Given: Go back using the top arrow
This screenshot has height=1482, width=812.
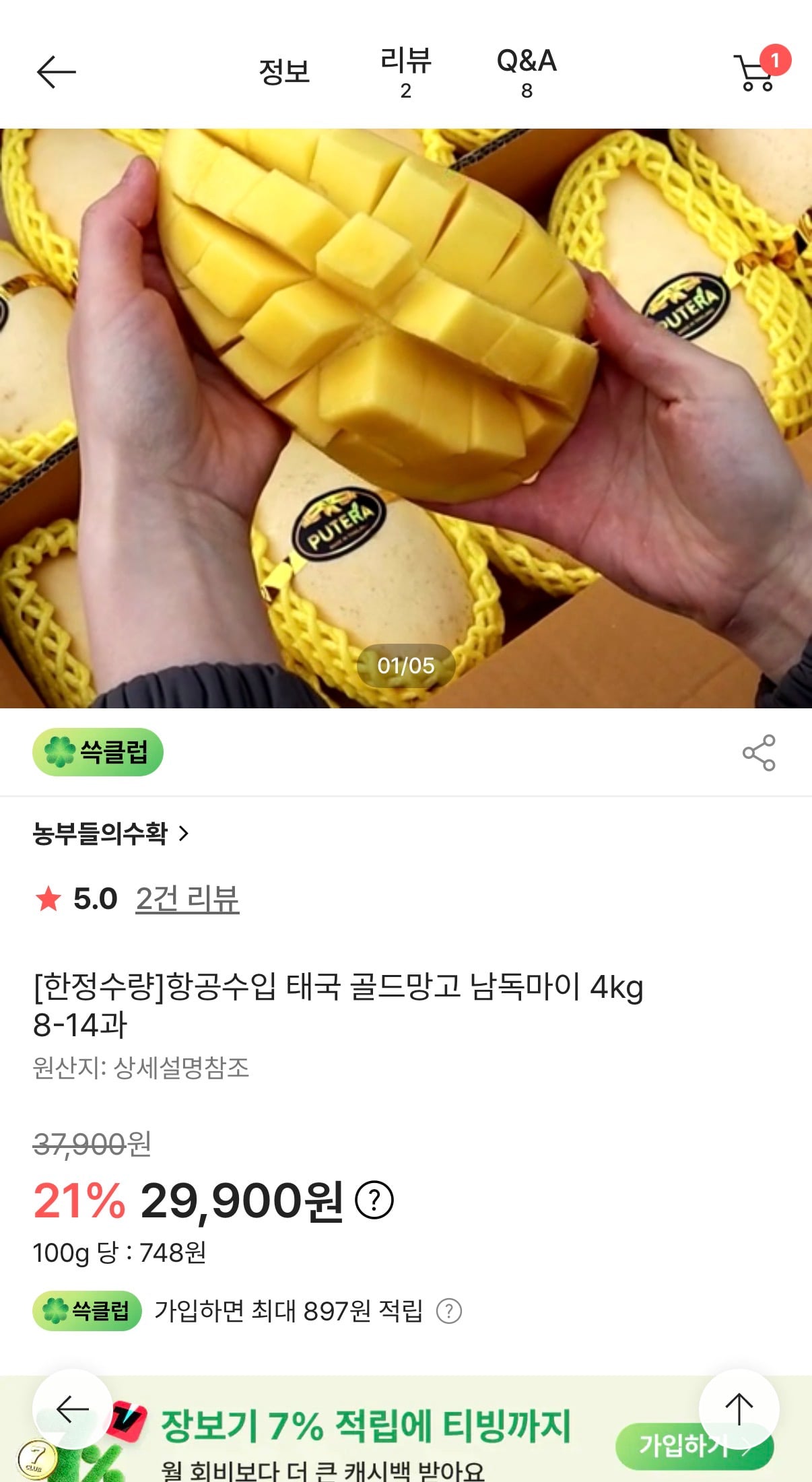Looking at the screenshot, I should 56,72.
